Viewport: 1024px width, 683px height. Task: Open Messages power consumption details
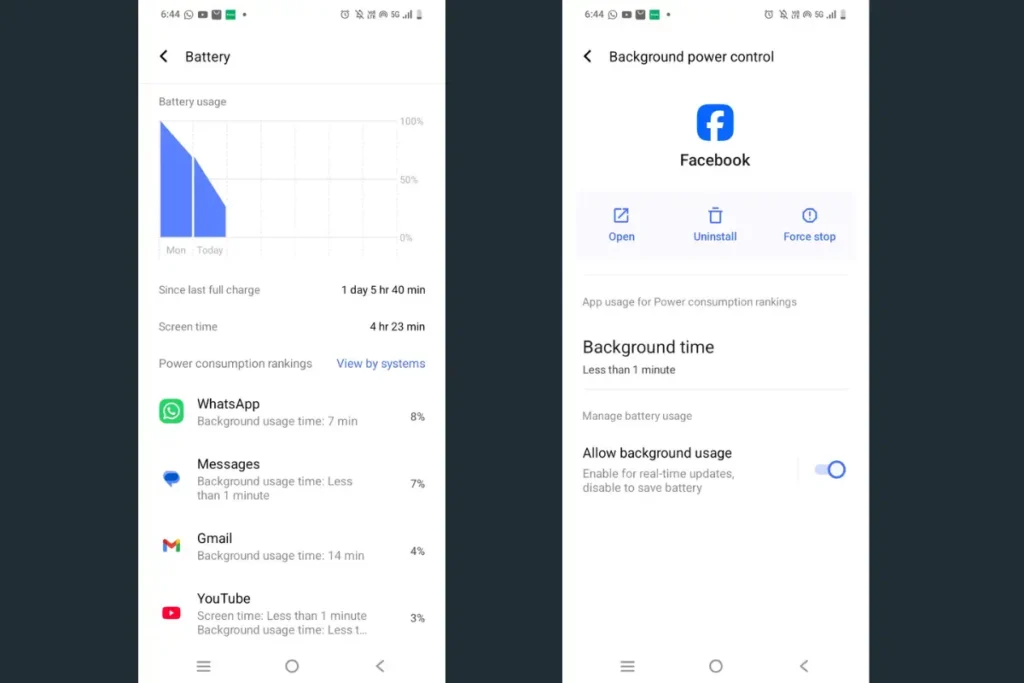point(291,481)
